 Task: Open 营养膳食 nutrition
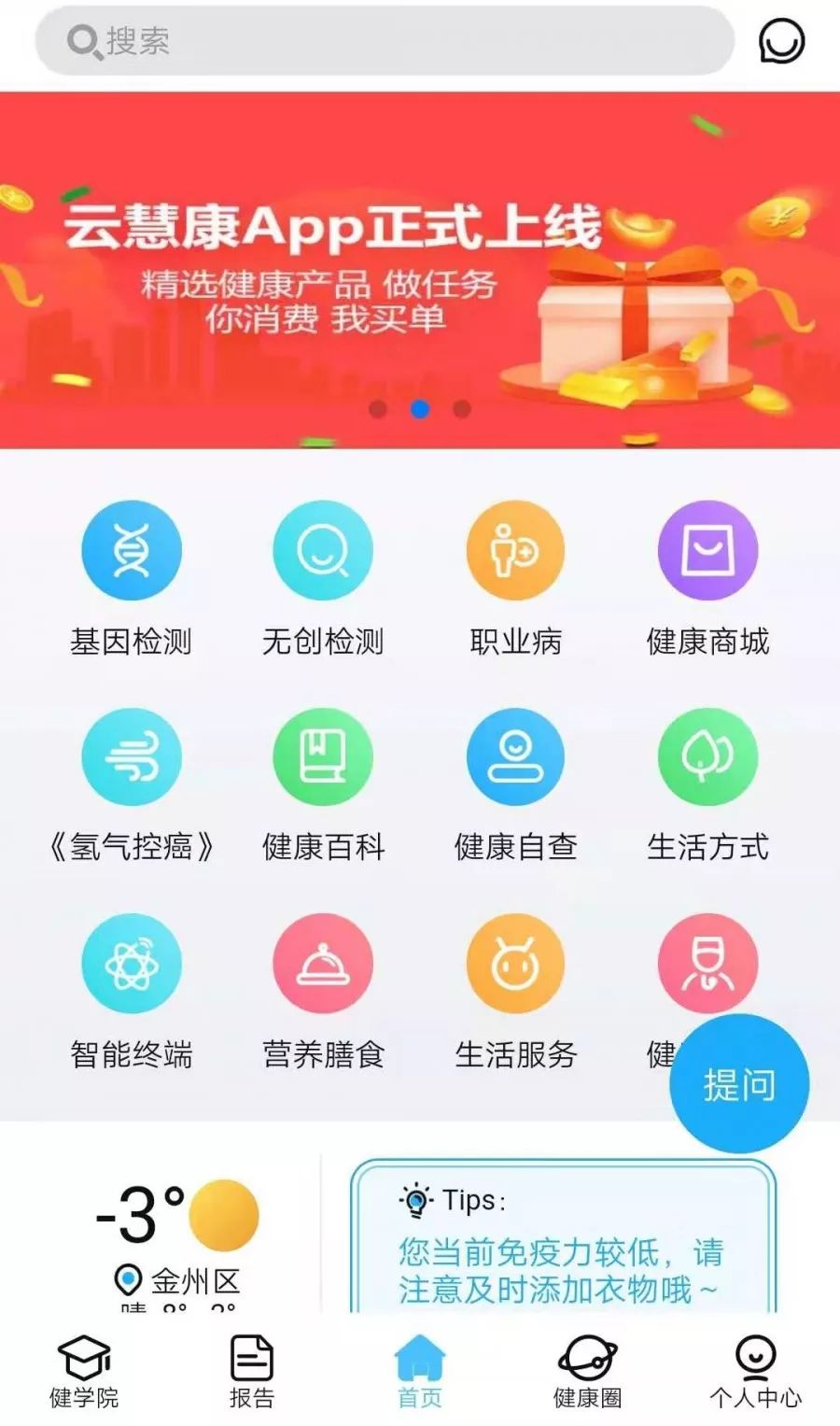pos(323,966)
